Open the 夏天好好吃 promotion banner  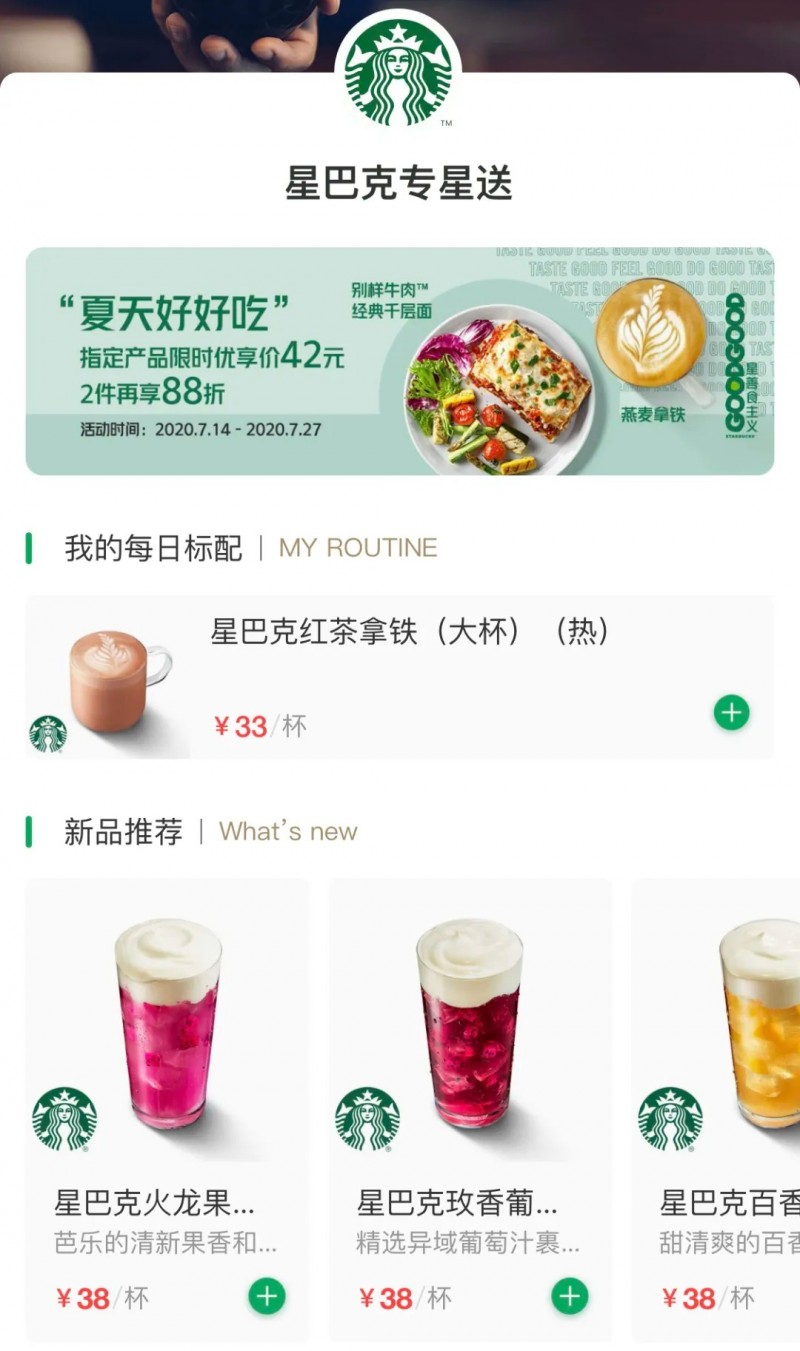tap(399, 361)
